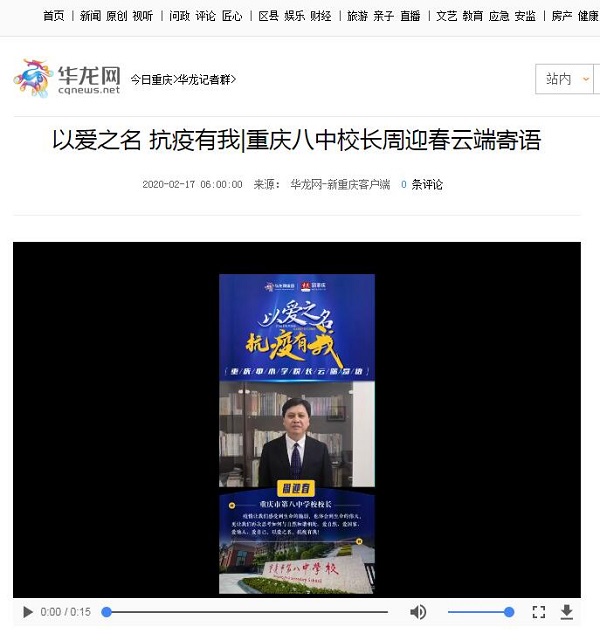Open the 直播 section

click(410, 16)
